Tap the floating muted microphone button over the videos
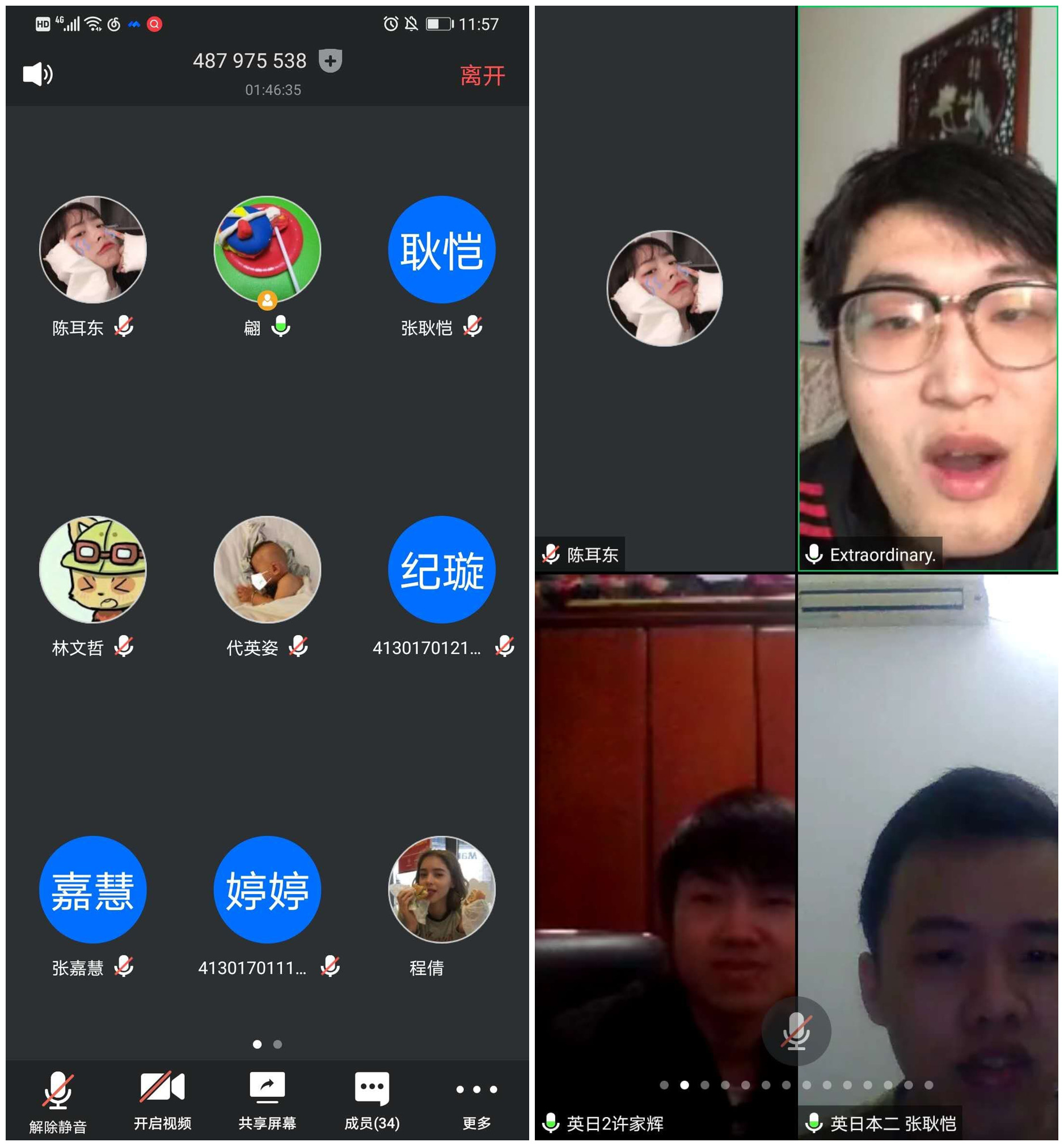 point(796,1031)
